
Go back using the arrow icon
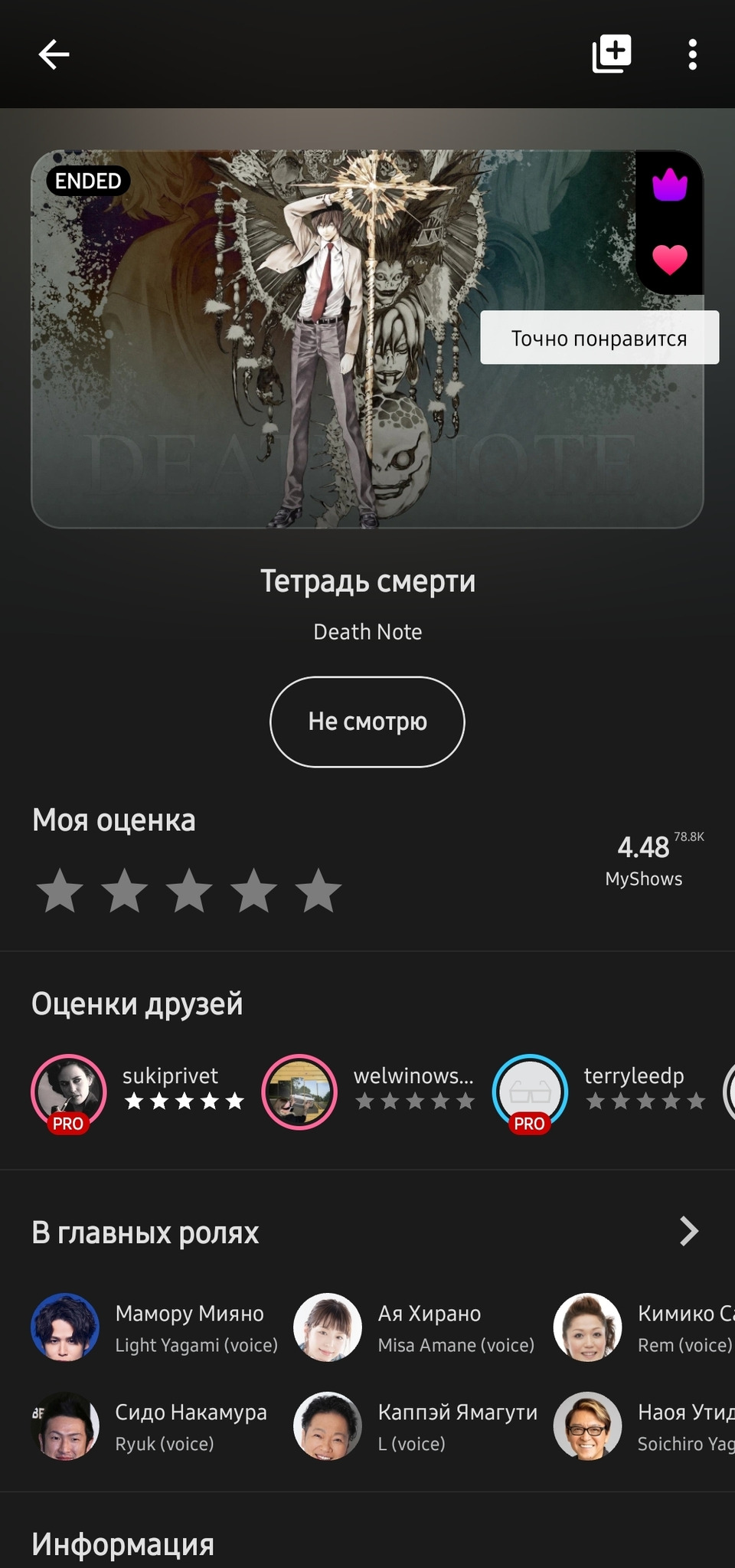coord(54,54)
